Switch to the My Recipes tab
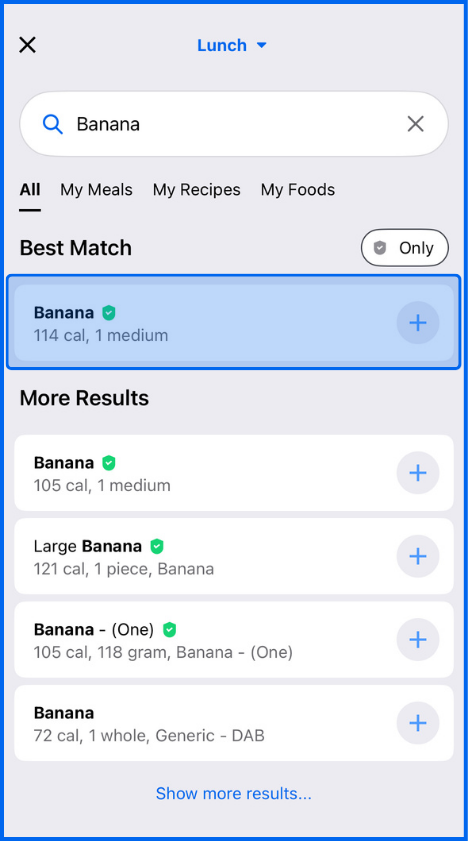This screenshot has width=469, height=842. pos(197,190)
